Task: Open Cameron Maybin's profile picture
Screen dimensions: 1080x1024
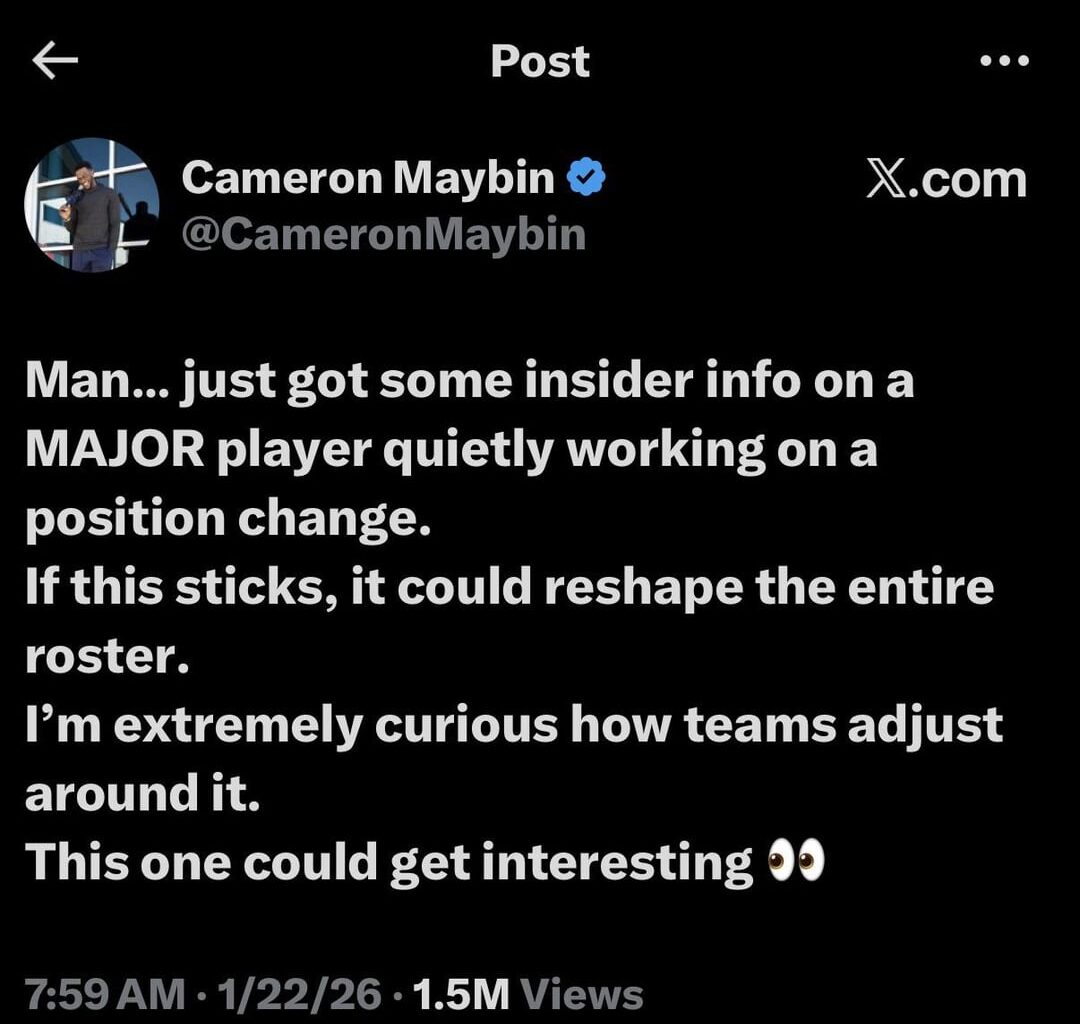Action: tap(92, 205)
